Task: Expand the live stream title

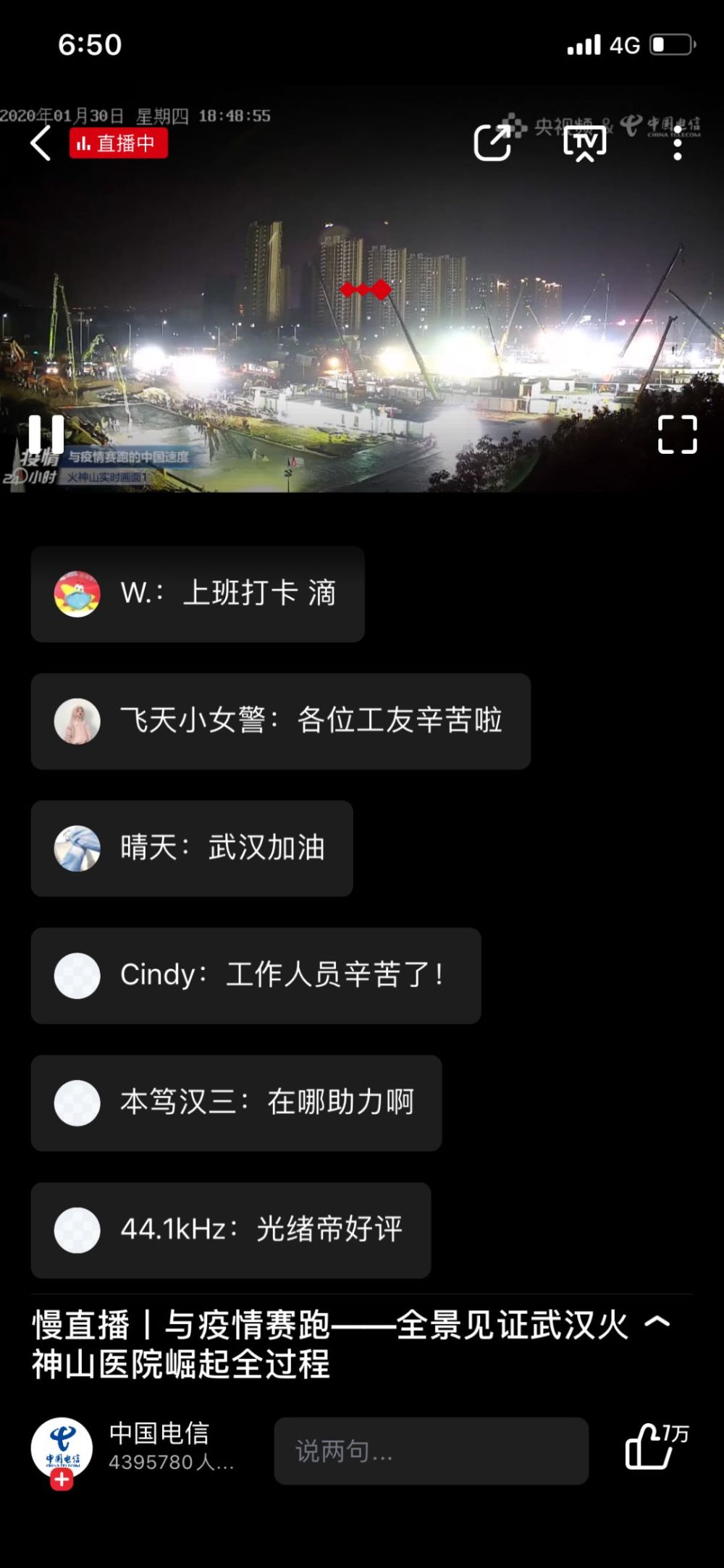Action: coord(657,1323)
